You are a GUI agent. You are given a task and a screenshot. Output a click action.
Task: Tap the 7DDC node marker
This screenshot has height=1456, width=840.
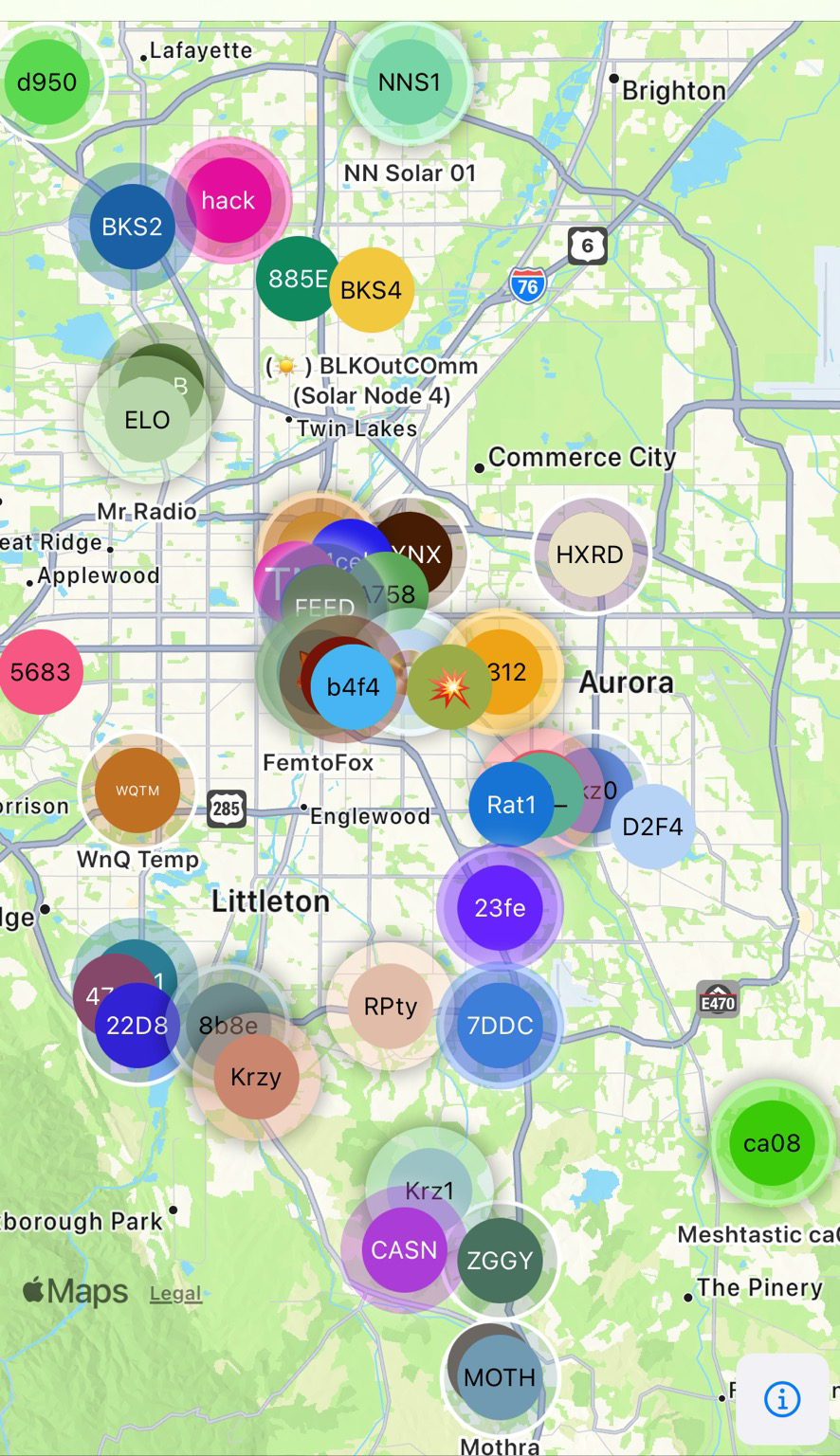coord(500,1025)
